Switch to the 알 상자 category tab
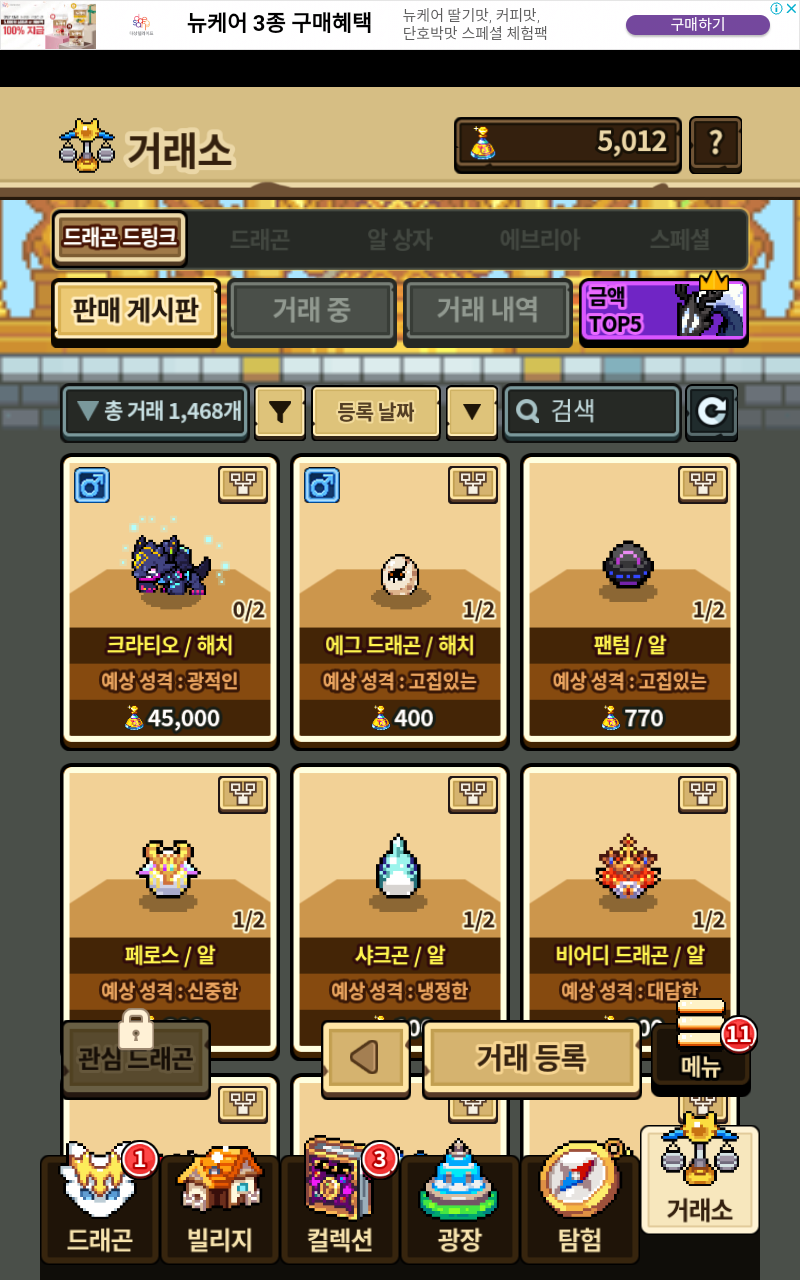 [399, 239]
